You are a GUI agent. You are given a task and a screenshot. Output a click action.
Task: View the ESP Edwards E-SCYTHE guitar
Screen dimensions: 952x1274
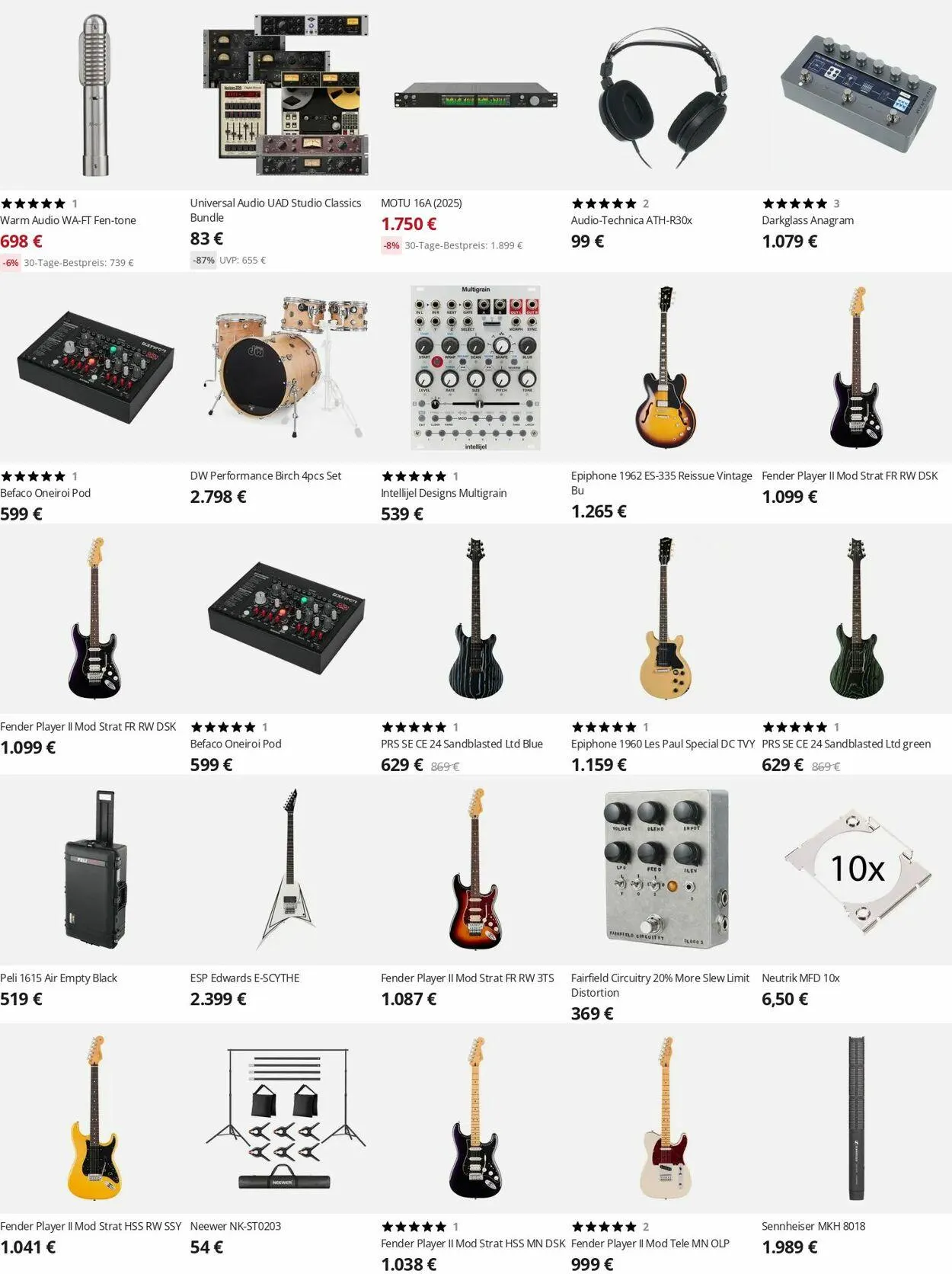pyautogui.click(x=244, y=978)
